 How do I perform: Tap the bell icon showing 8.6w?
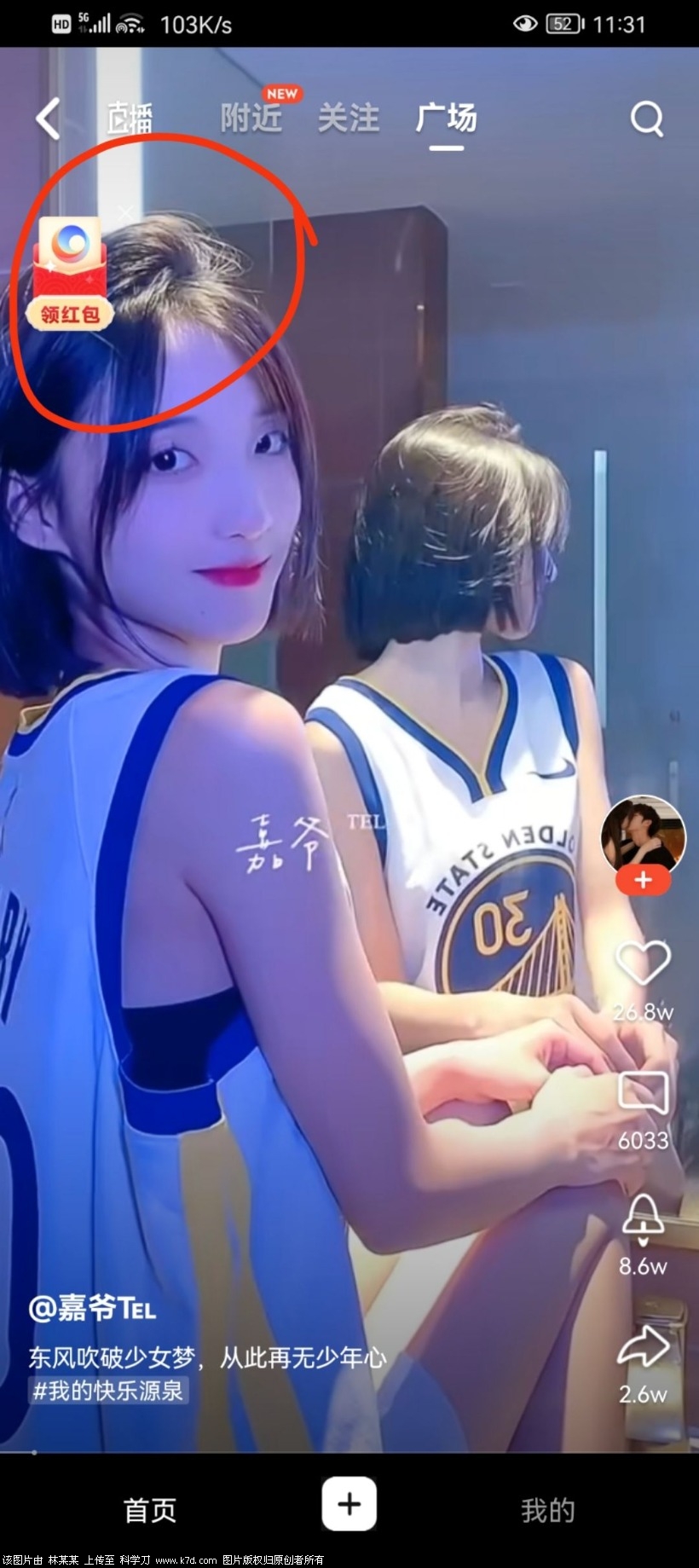[643, 1219]
